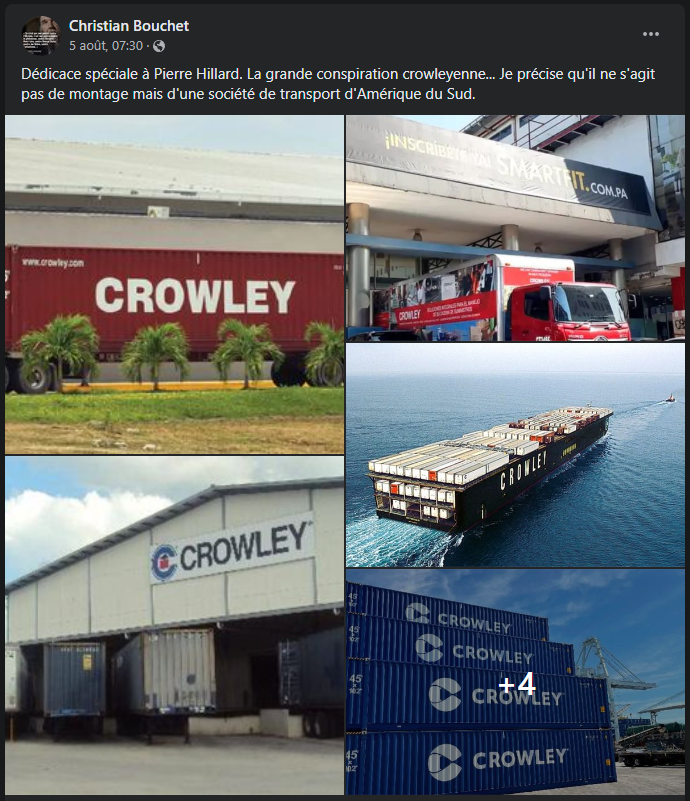690x801 pixels.
Task: View the Smartfit building with Crowley truck photo
Action: point(515,228)
